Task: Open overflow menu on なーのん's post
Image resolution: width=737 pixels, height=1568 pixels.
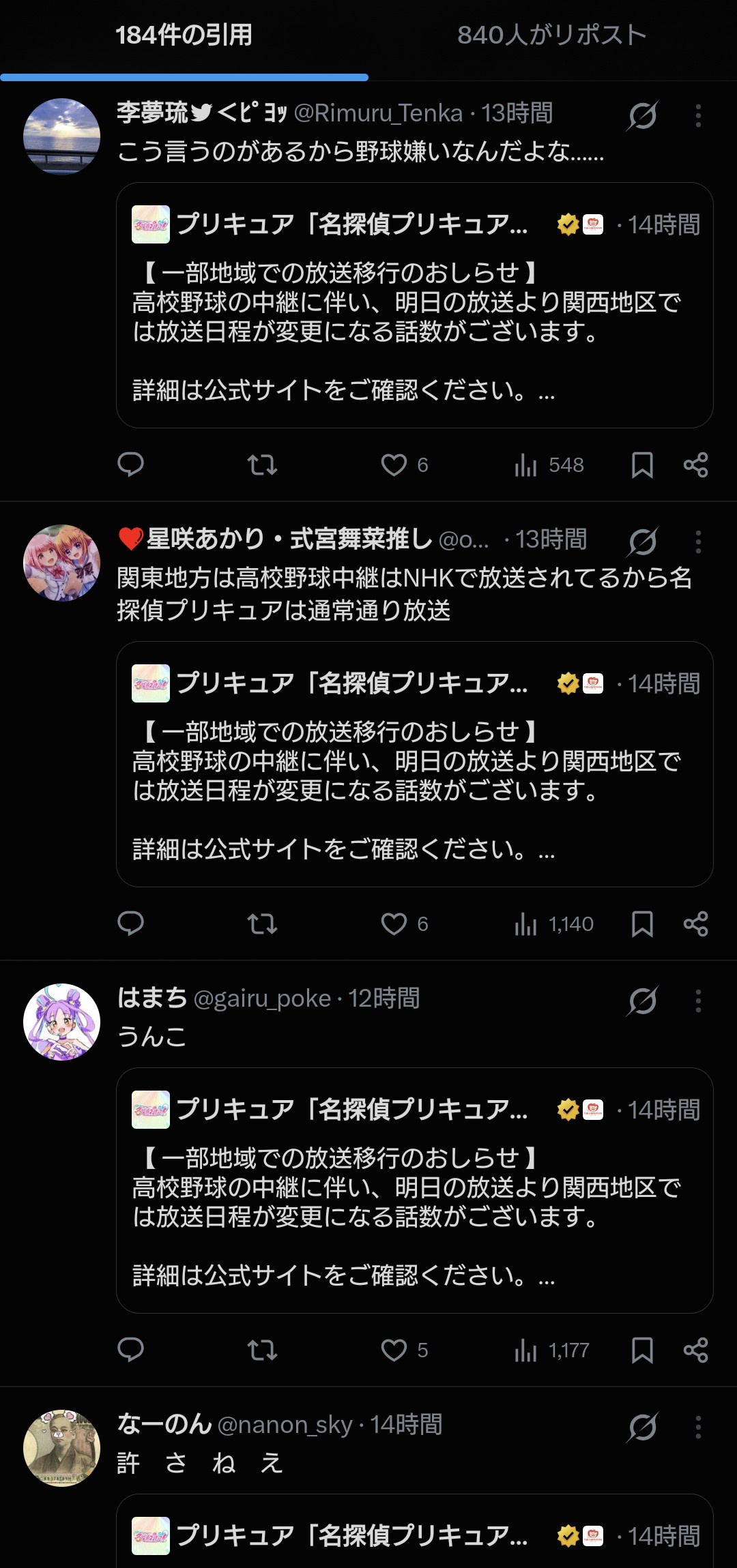Action: coord(697,1428)
